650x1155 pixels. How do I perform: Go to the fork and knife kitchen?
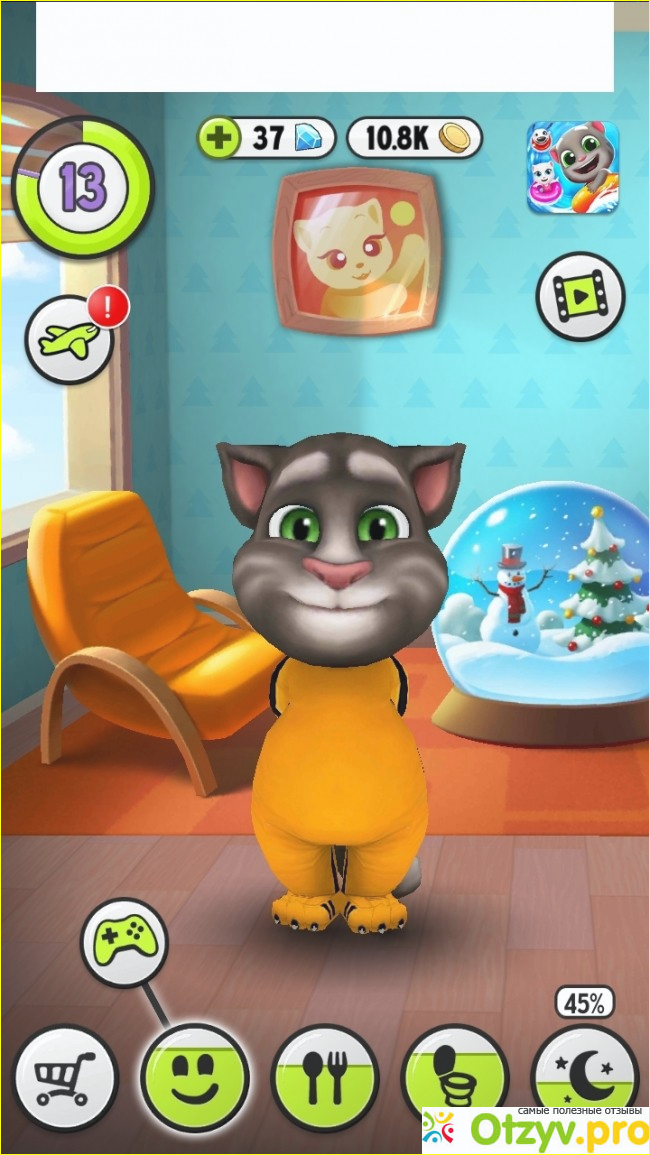click(325, 1078)
